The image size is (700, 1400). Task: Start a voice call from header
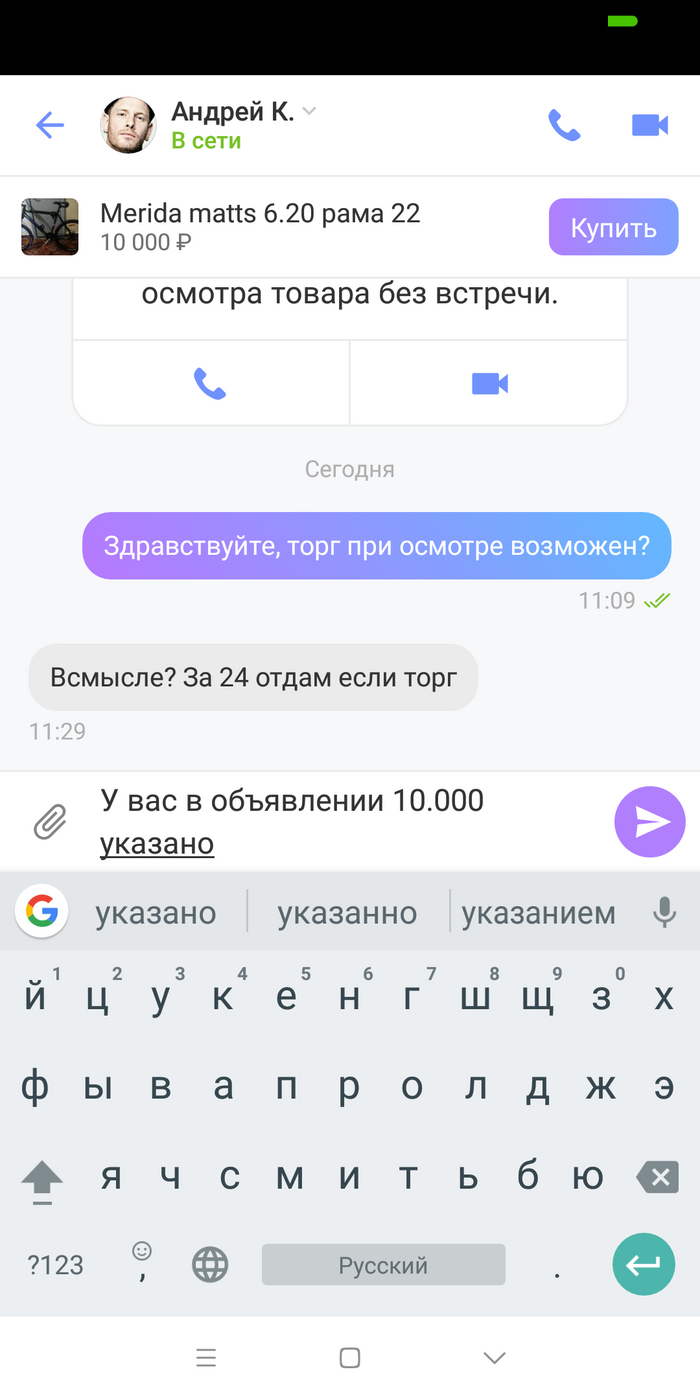pos(564,125)
